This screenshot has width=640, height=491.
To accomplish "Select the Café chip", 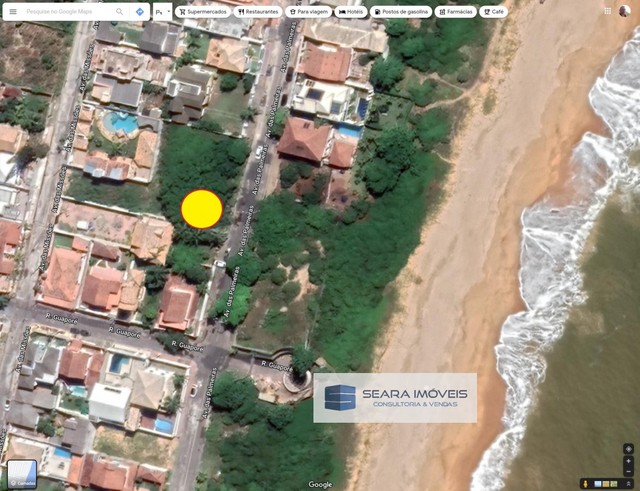I will [x=493, y=12].
